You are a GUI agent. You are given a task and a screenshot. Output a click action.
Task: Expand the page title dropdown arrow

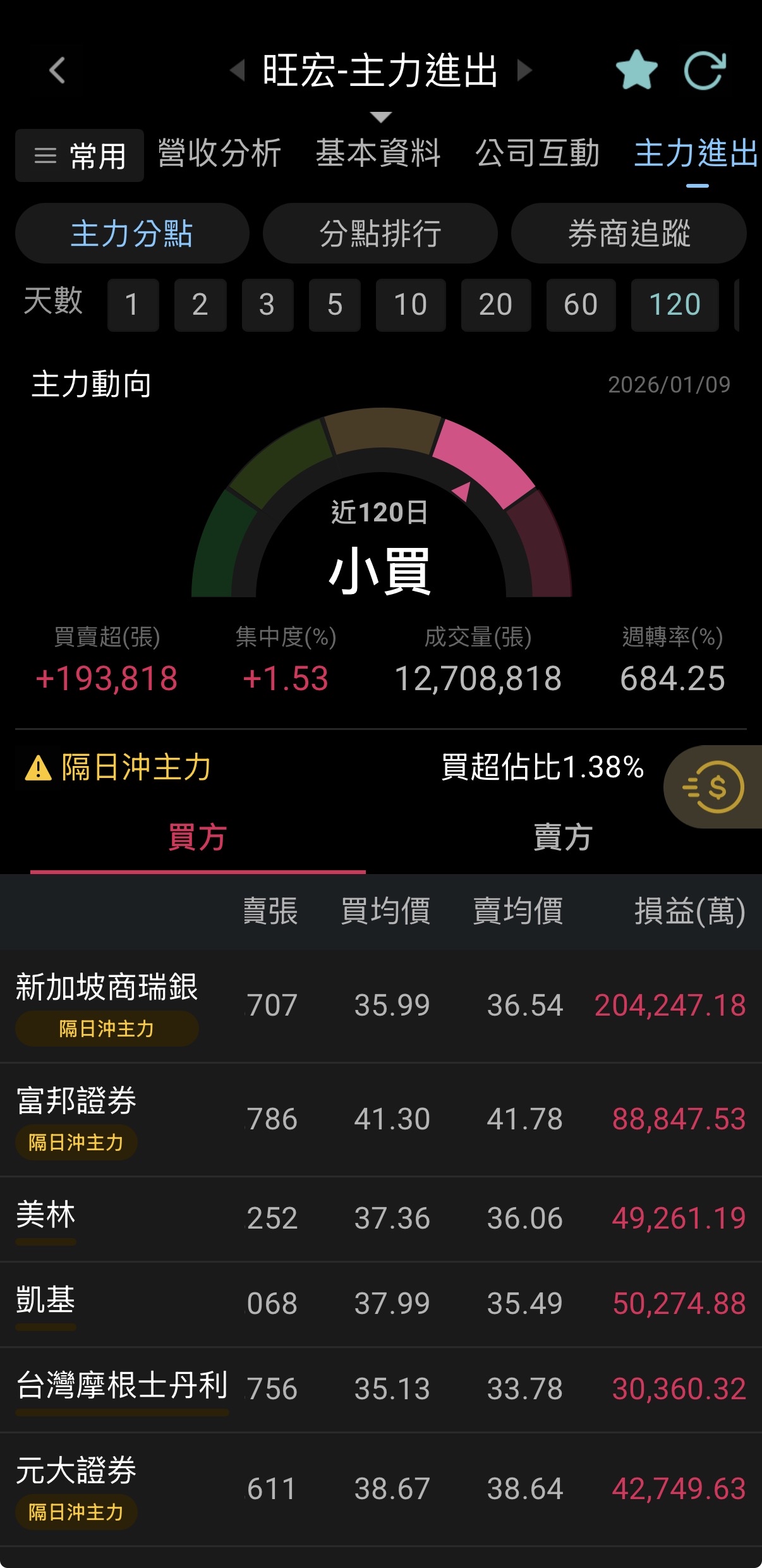click(380, 117)
